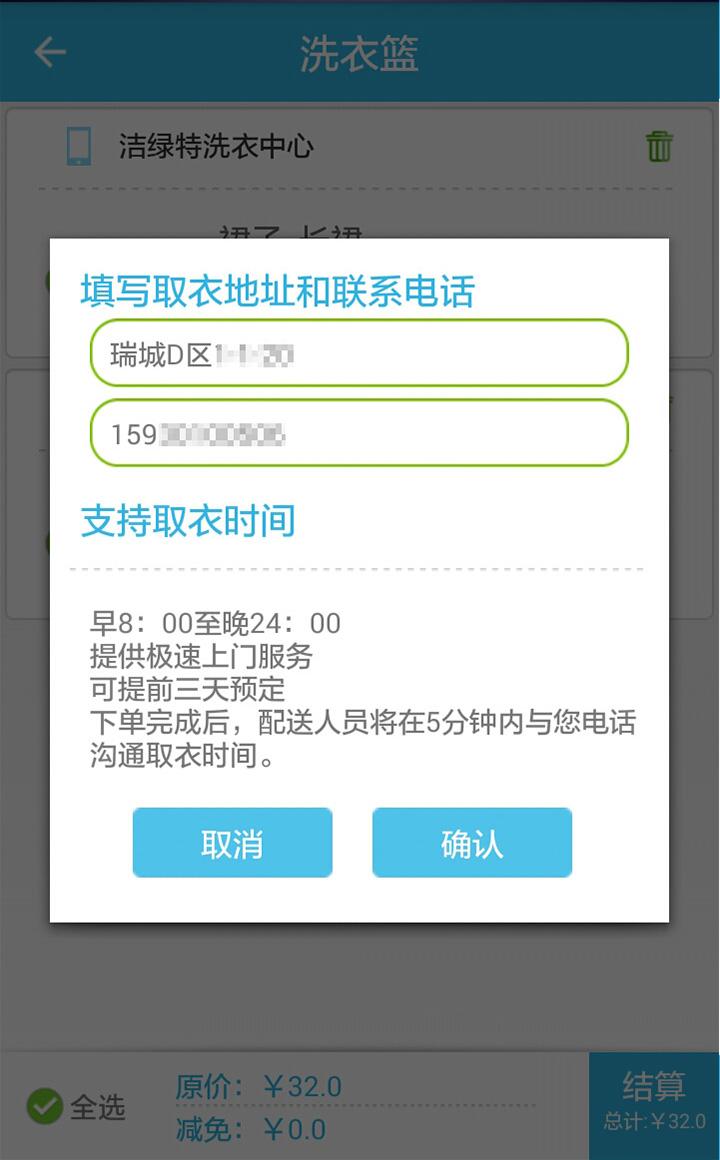Tap the dimmed area outside the dialog

(x=360, y=1000)
